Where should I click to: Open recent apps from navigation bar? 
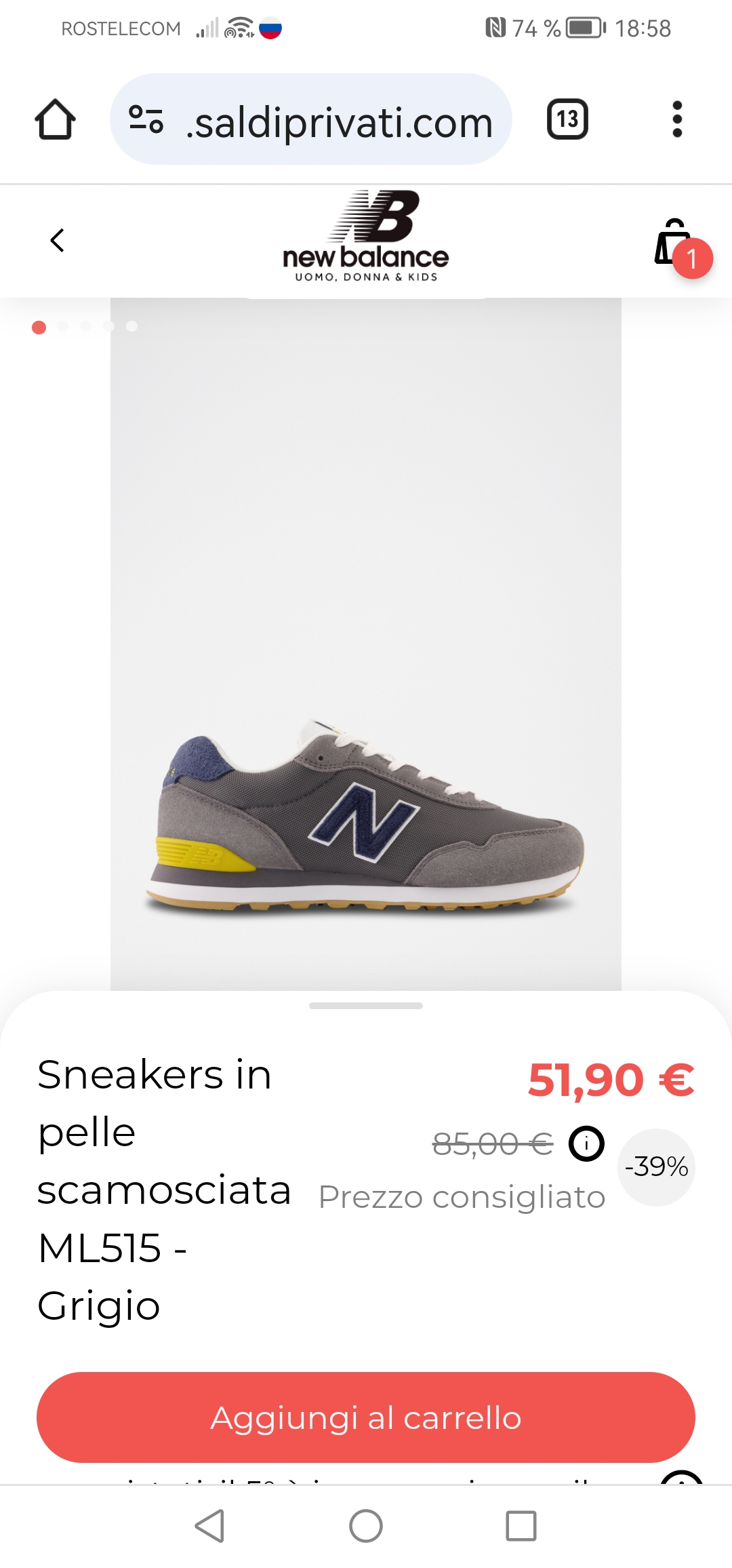[521, 1526]
